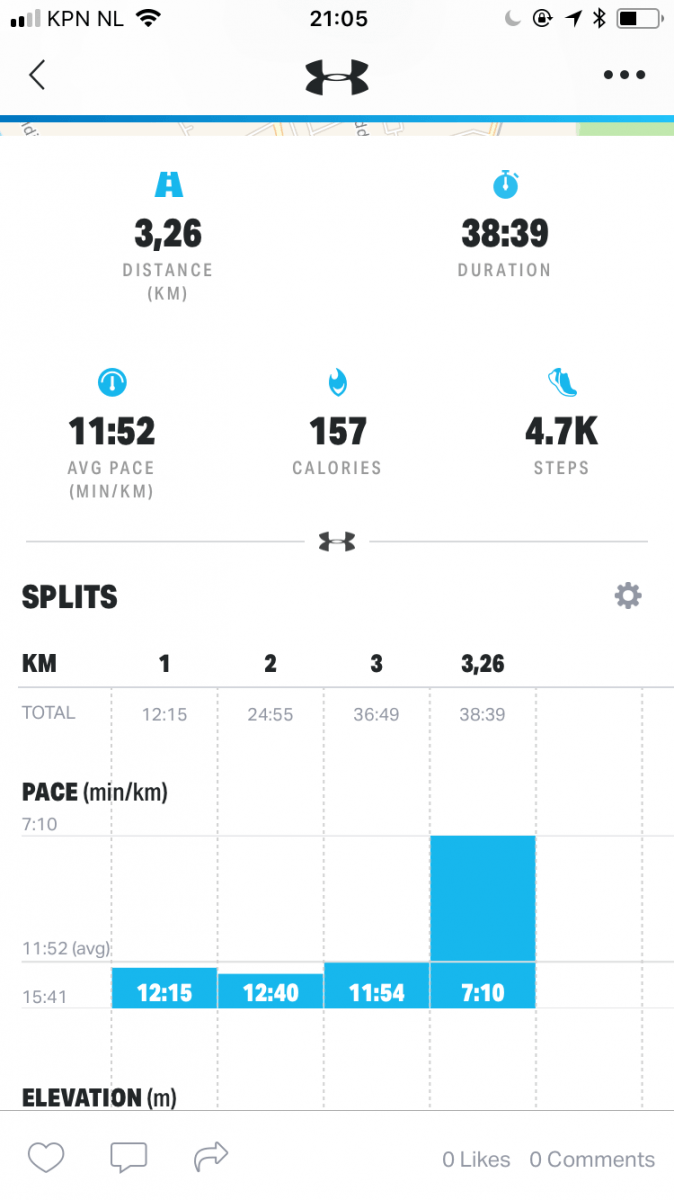
Task: View the 0 Likes list
Action: (476, 1160)
